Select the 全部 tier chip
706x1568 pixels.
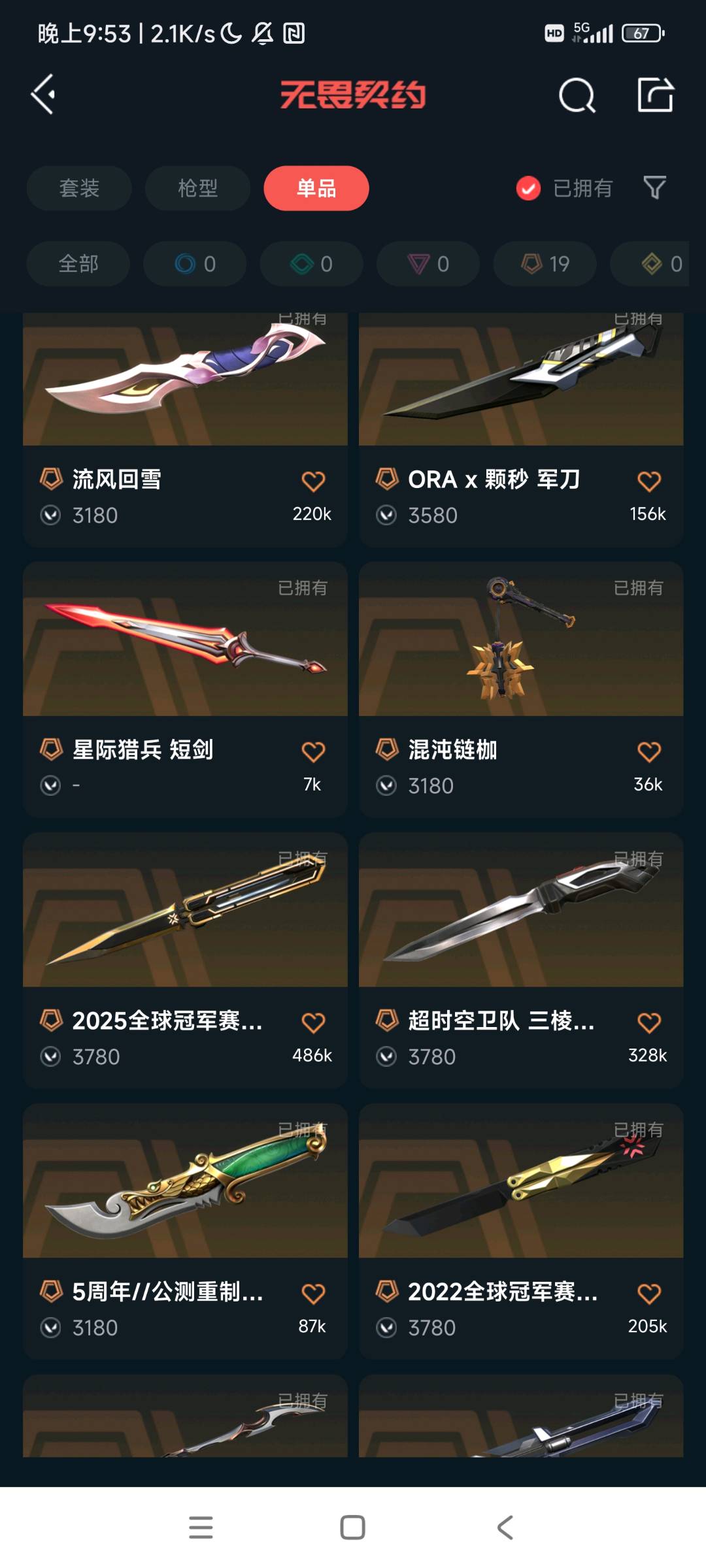(78, 264)
